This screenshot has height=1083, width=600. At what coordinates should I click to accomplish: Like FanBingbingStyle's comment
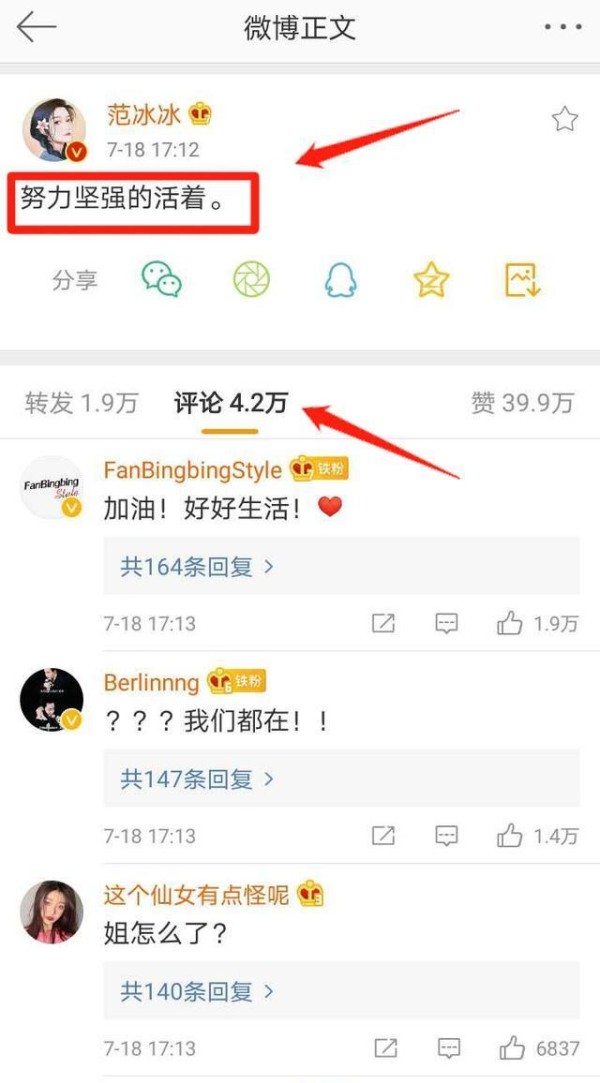(511, 624)
